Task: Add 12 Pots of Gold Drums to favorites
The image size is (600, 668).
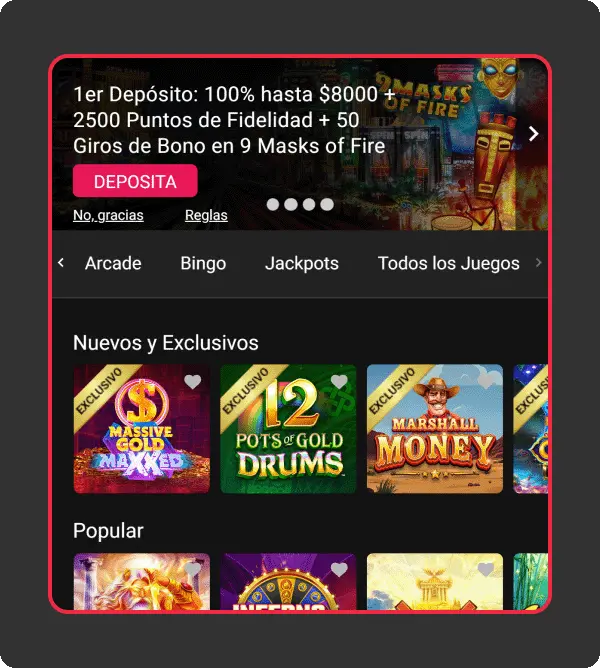Action: (x=339, y=381)
